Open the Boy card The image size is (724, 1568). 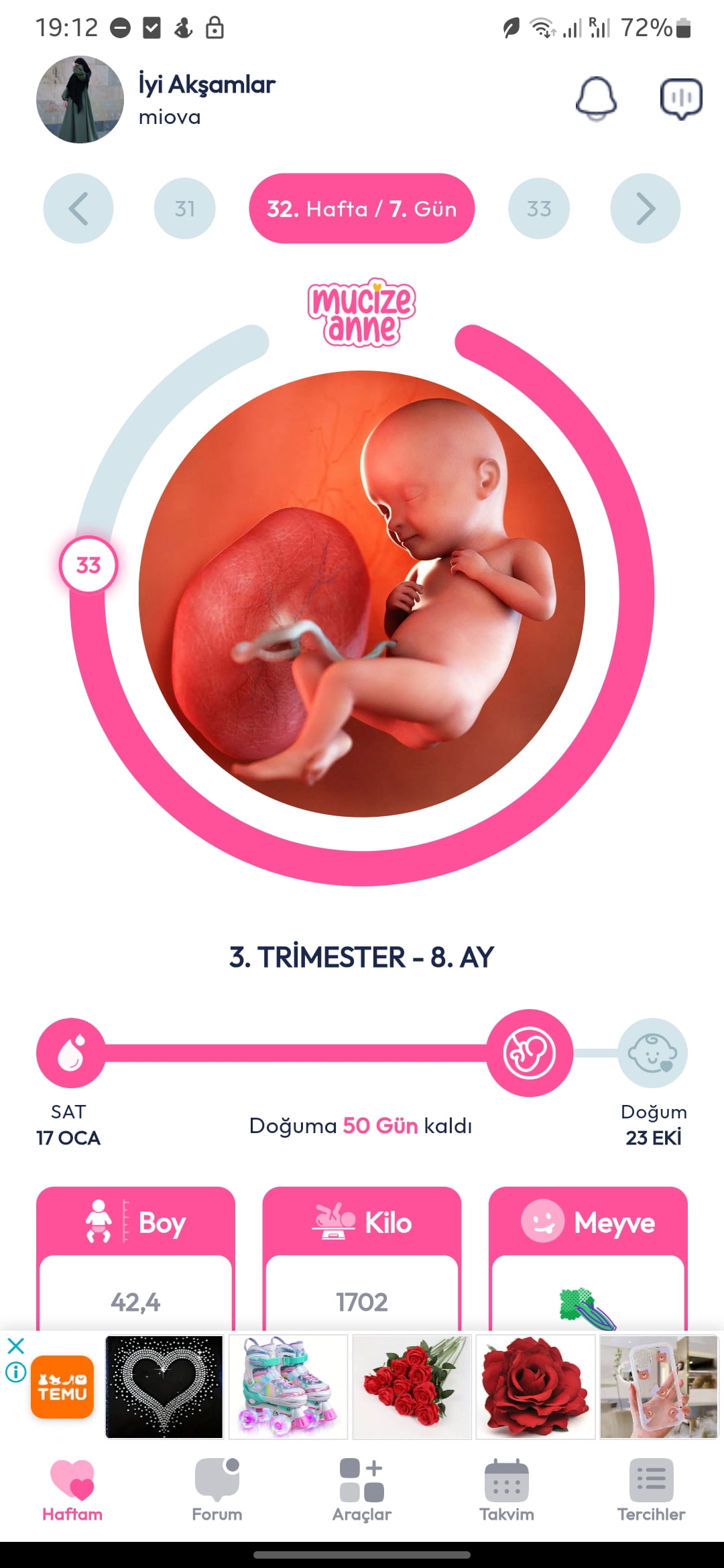point(135,1258)
